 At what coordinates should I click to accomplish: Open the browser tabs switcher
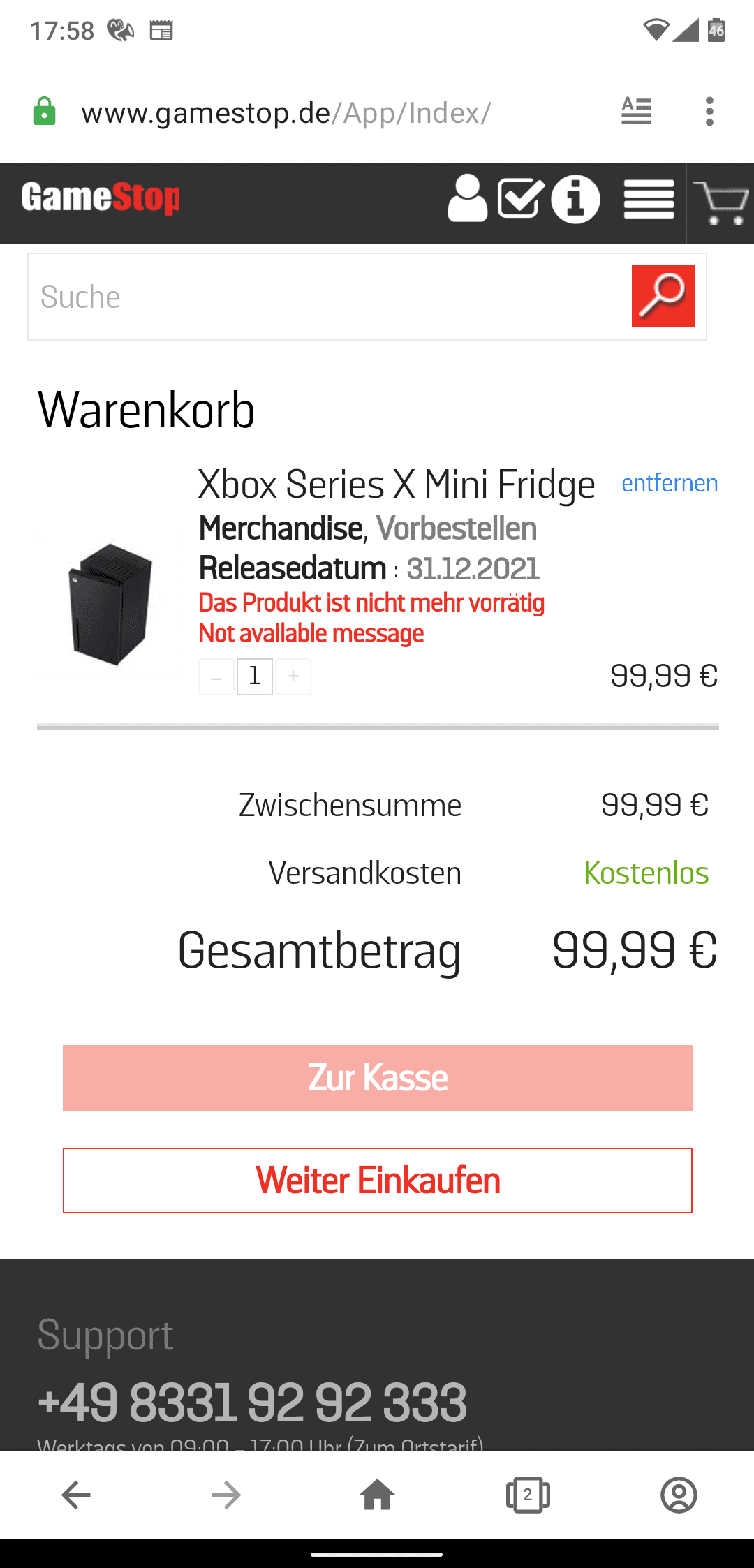coord(528,1495)
